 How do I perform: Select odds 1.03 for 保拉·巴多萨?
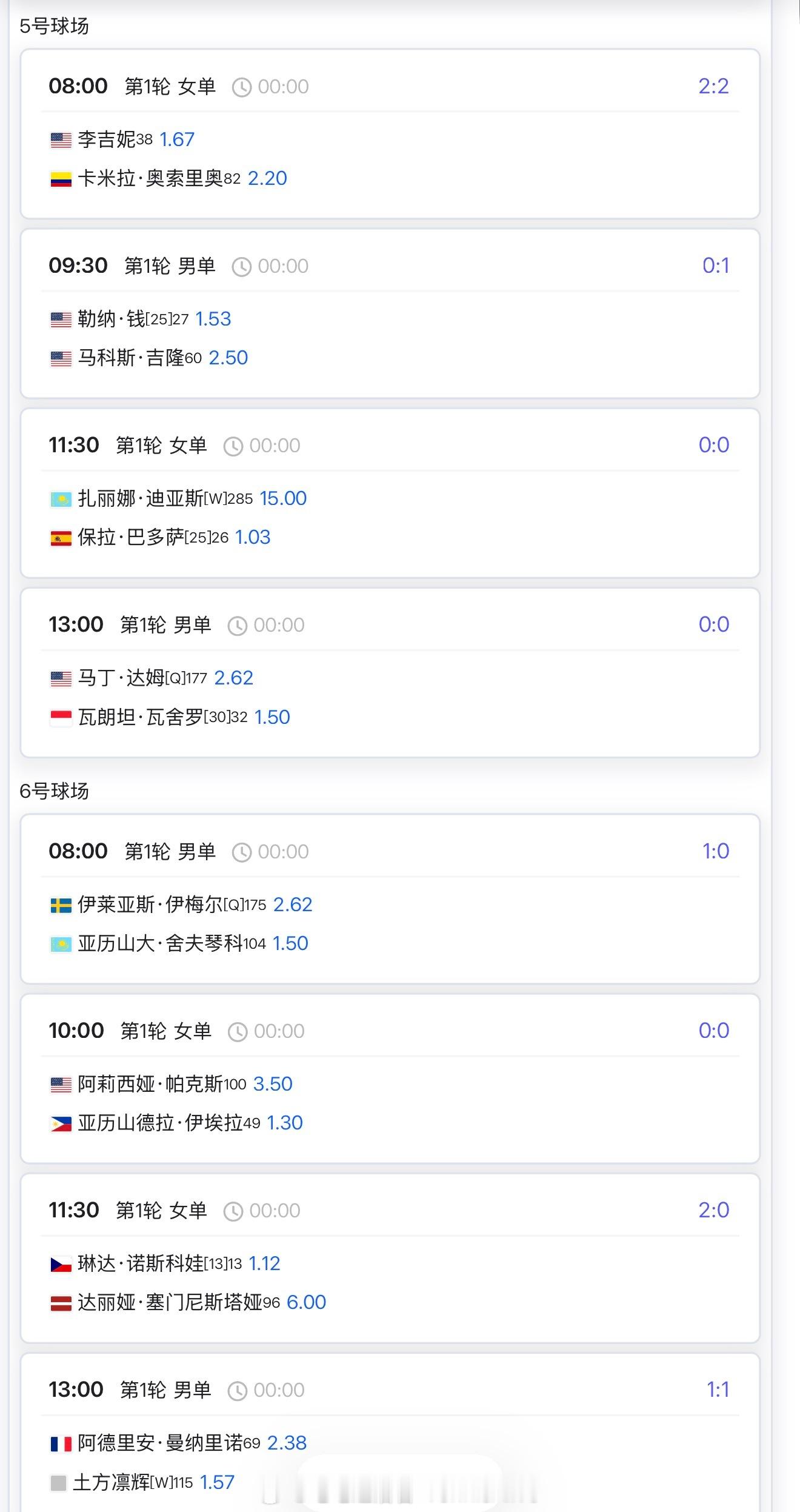pyautogui.click(x=252, y=537)
